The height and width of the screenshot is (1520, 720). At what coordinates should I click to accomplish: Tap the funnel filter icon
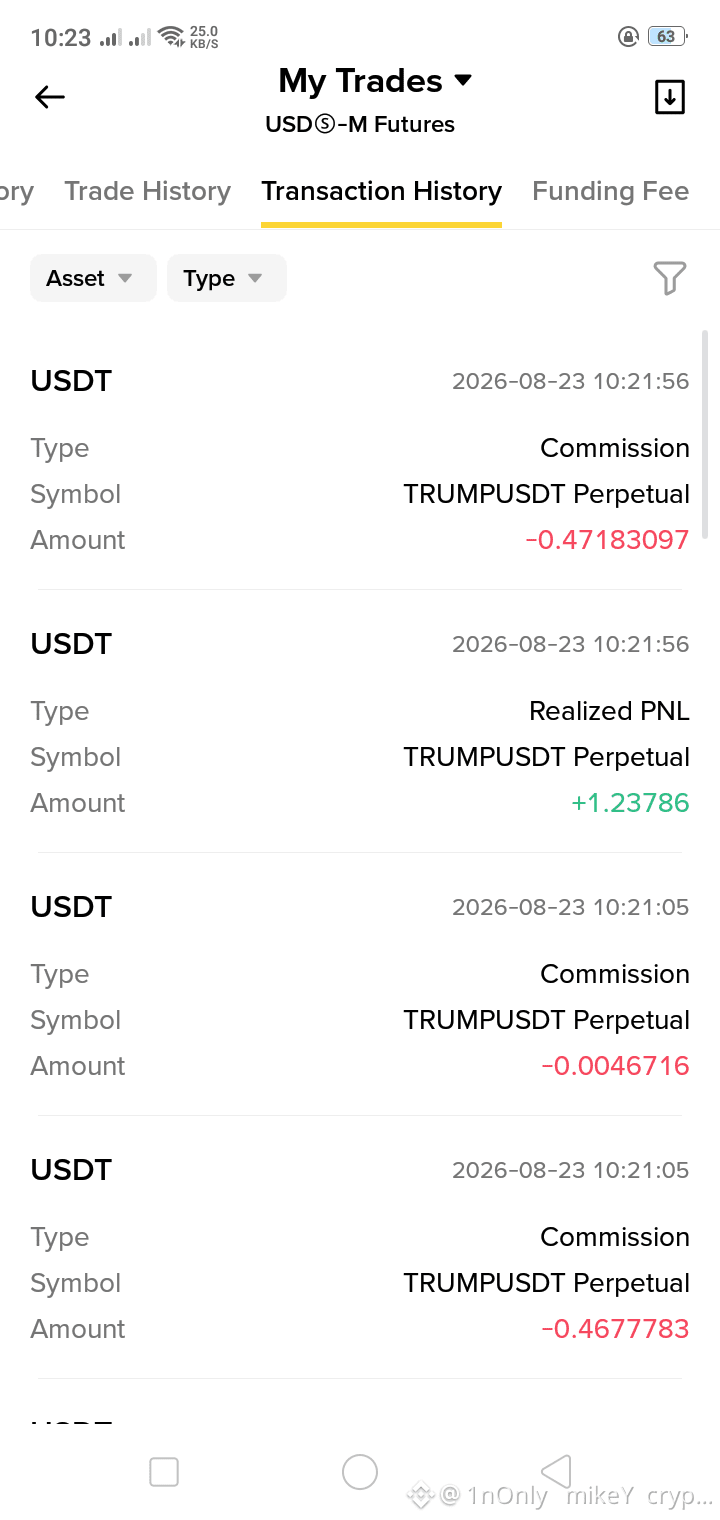tap(669, 278)
